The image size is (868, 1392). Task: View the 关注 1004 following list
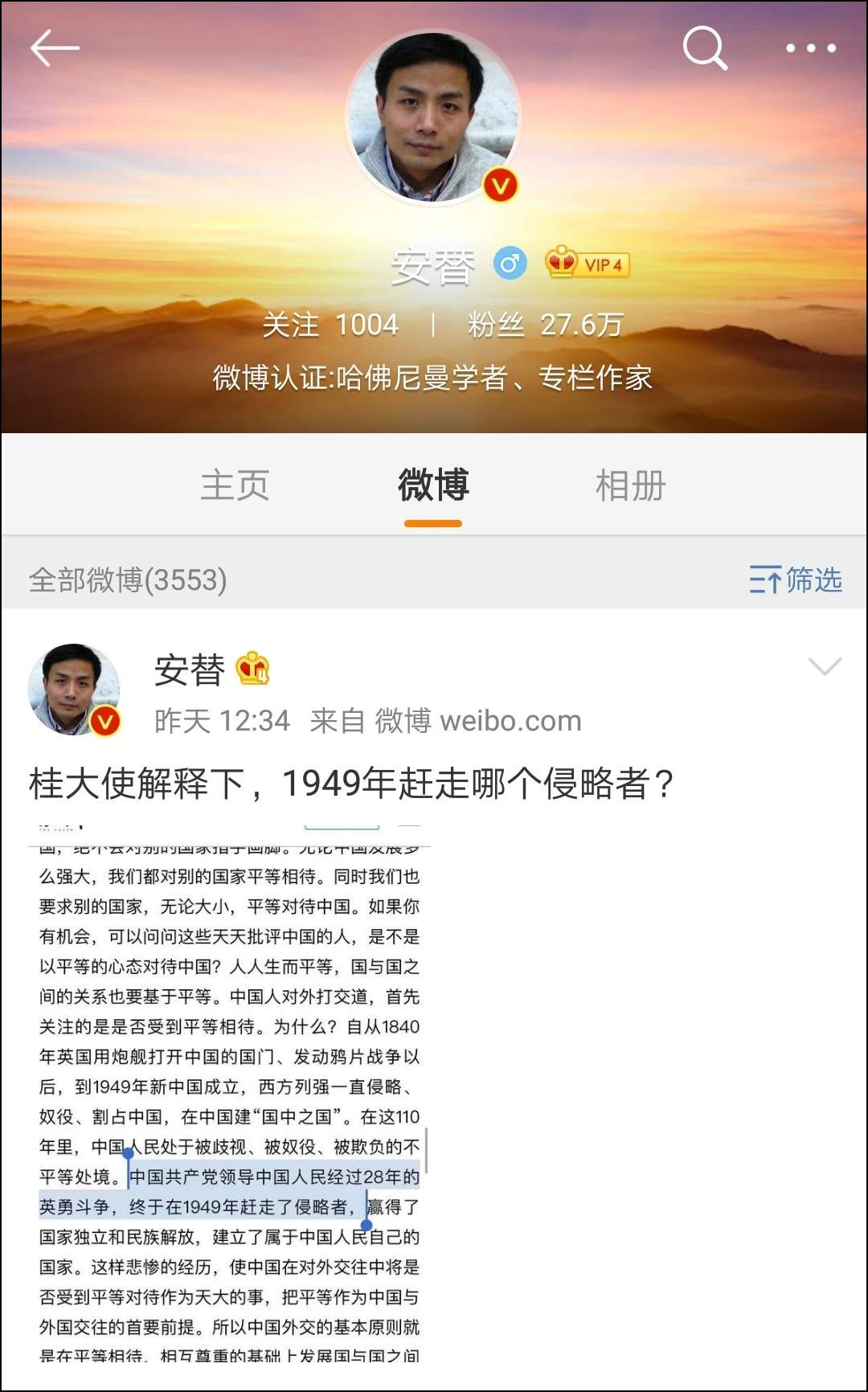point(330,325)
